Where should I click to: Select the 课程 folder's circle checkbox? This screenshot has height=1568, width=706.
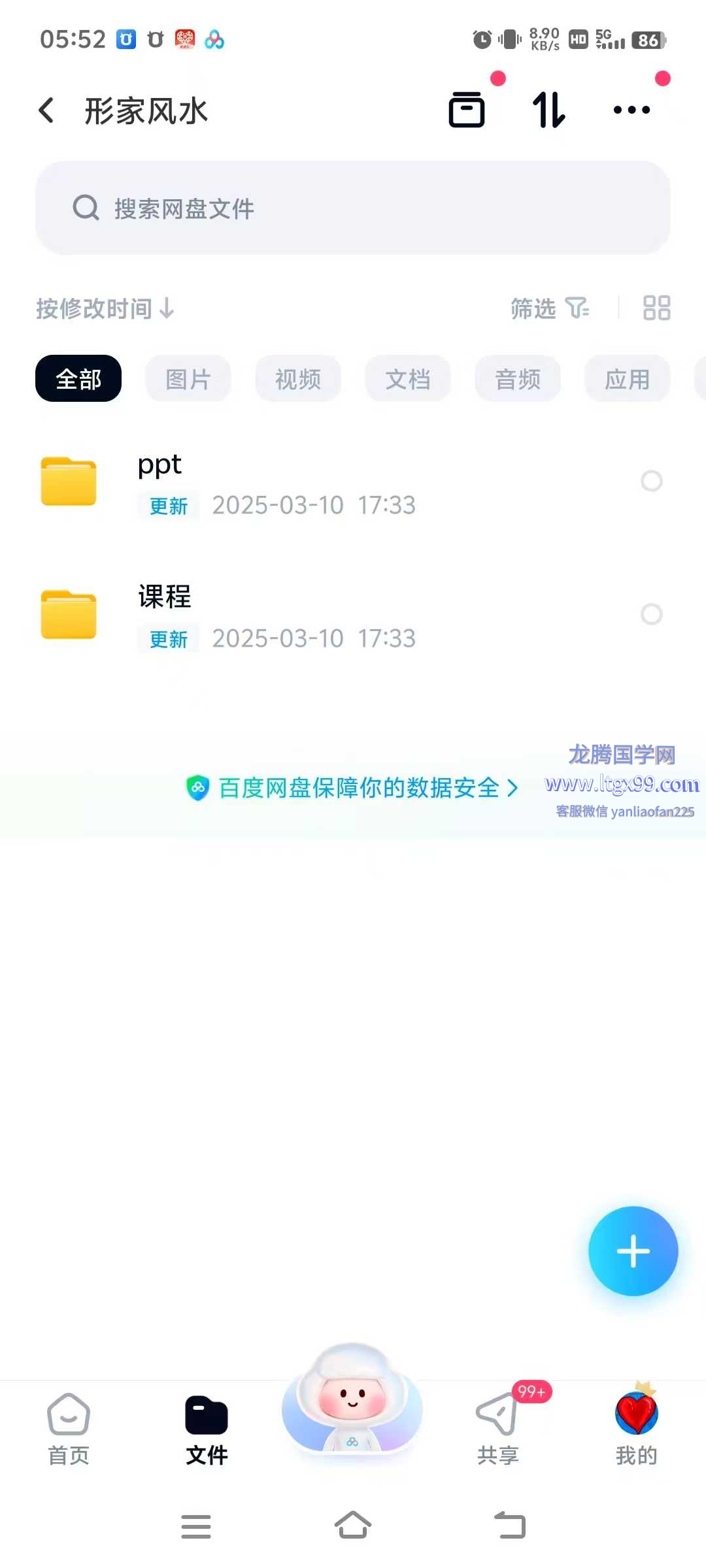(x=651, y=614)
